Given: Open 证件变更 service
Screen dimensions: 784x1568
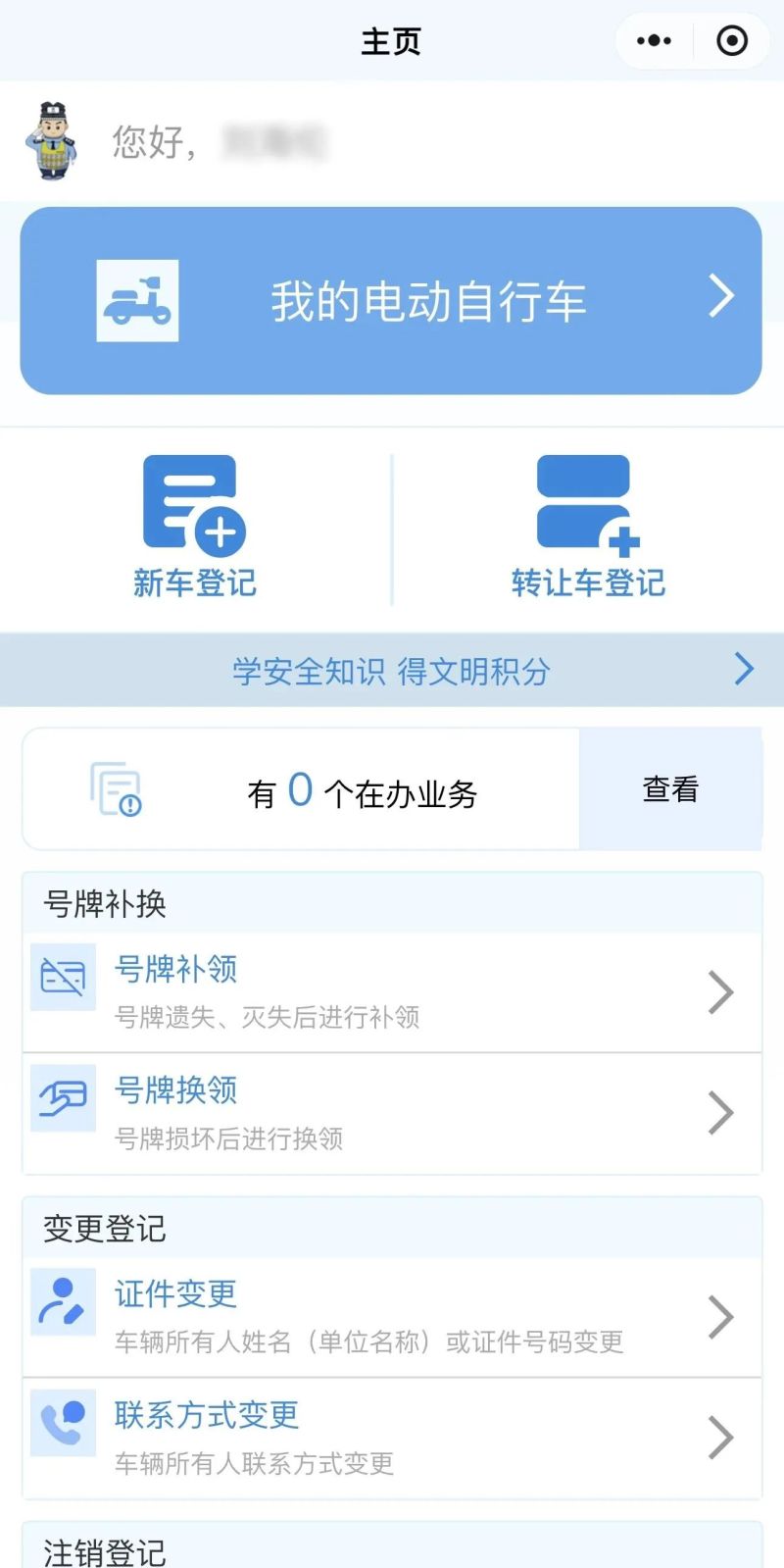Looking at the screenshot, I should pos(392,1317).
